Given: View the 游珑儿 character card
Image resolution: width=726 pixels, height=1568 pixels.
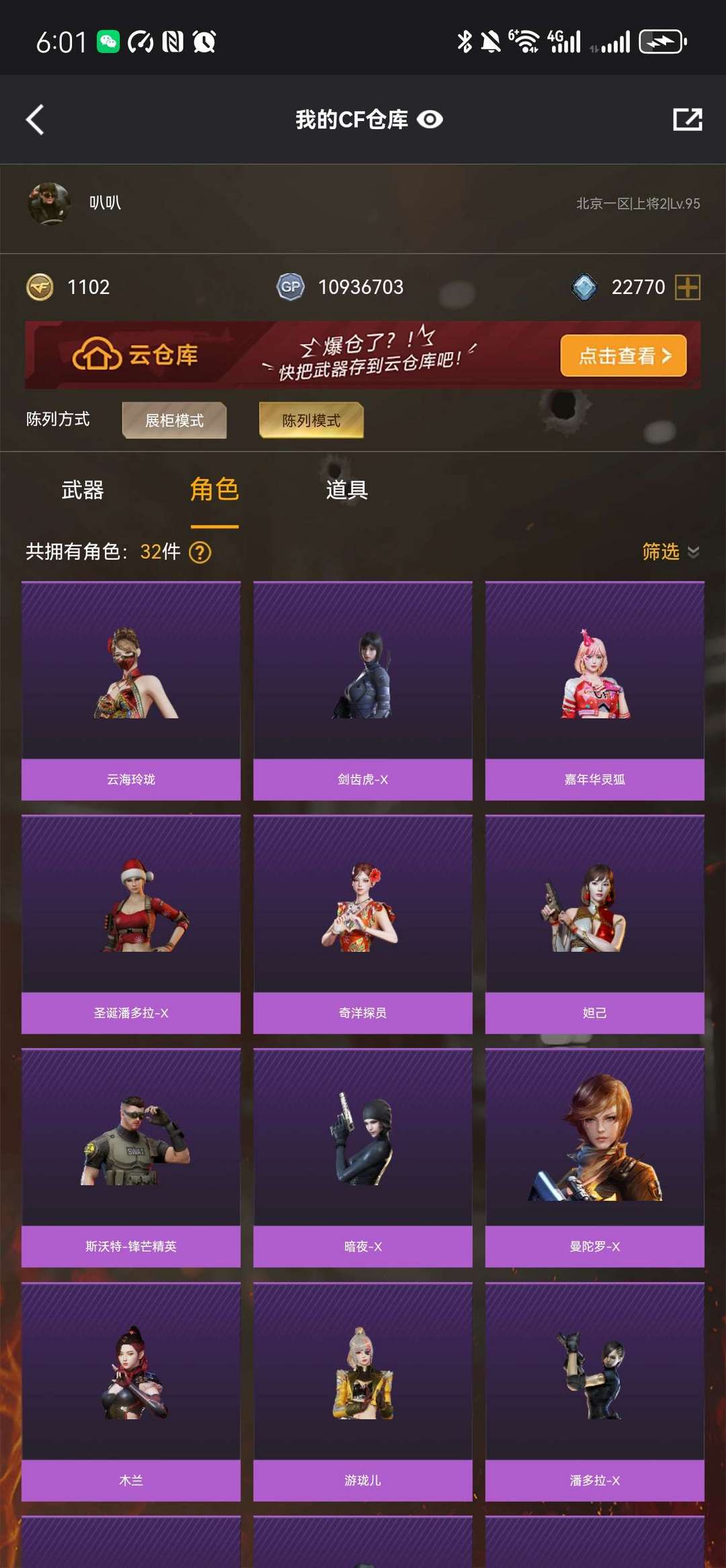Looking at the screenshot, I should tap(363, 1392).
